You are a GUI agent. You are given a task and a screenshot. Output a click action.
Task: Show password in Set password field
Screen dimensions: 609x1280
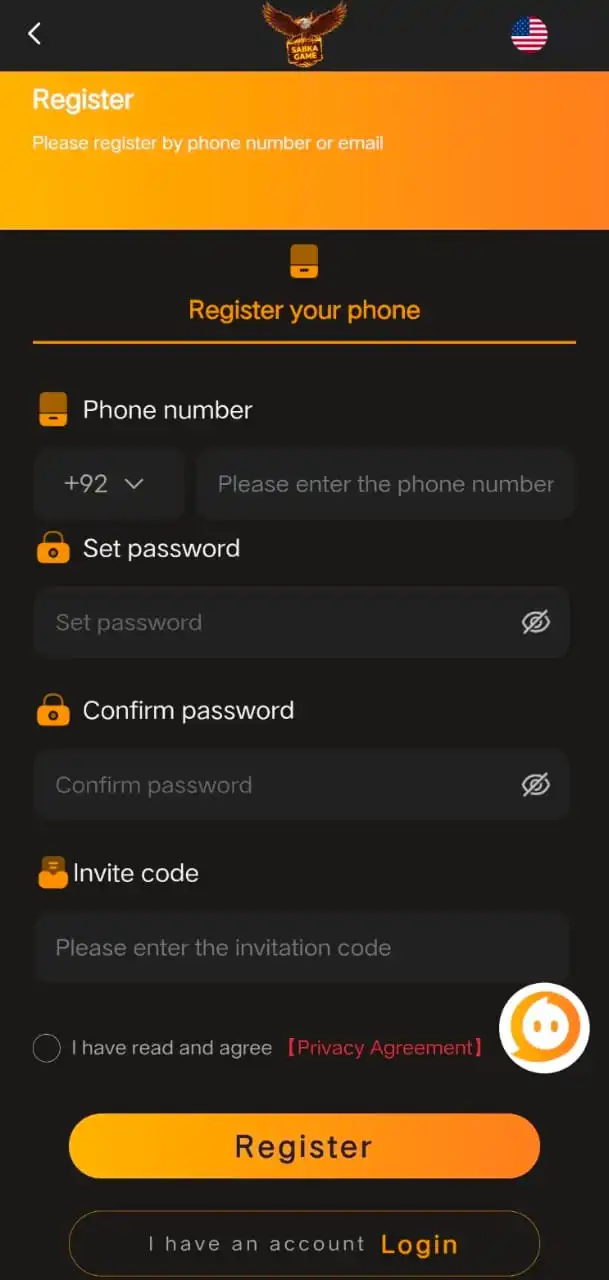536,622
